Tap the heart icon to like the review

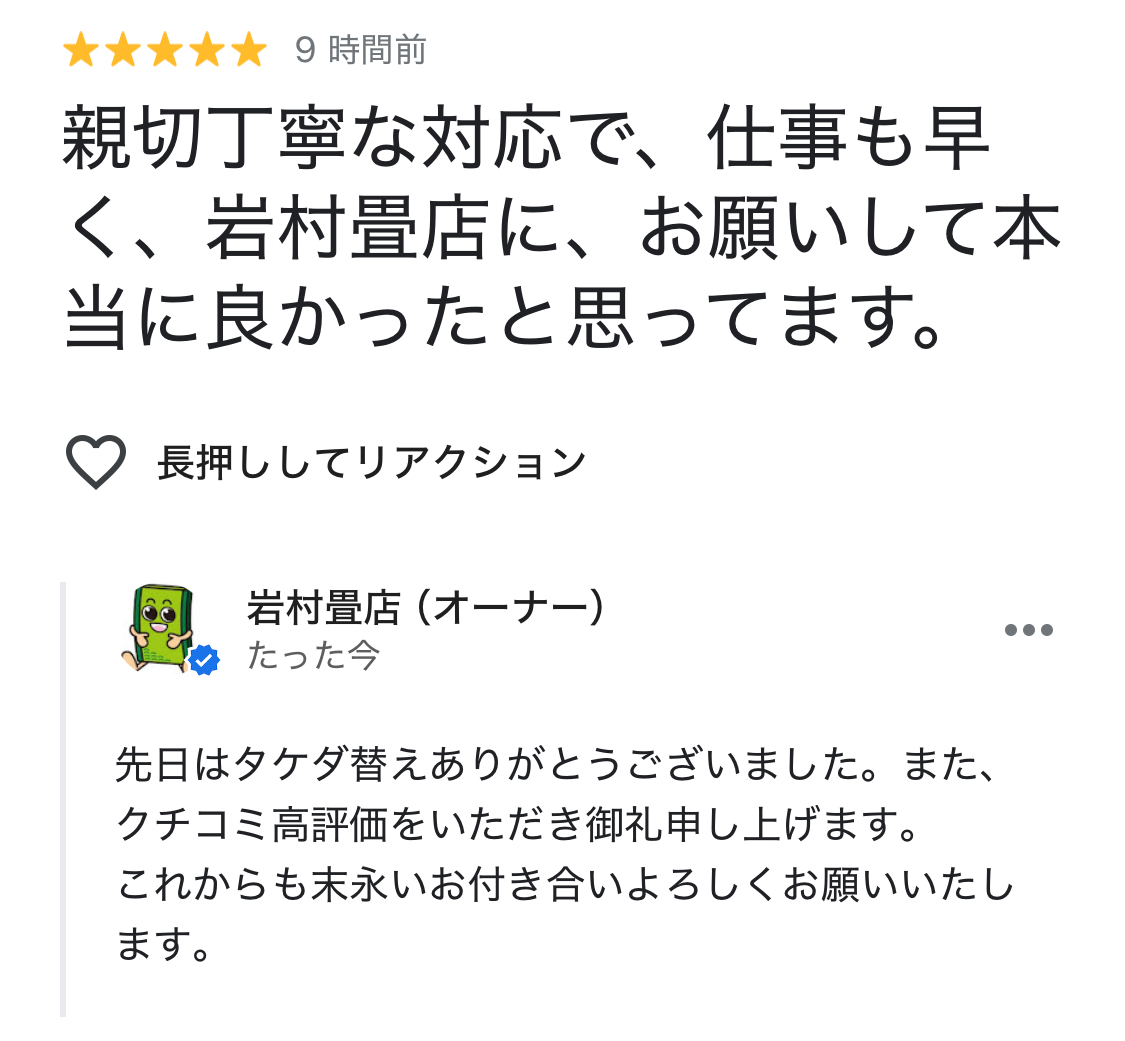coord(95,463)
